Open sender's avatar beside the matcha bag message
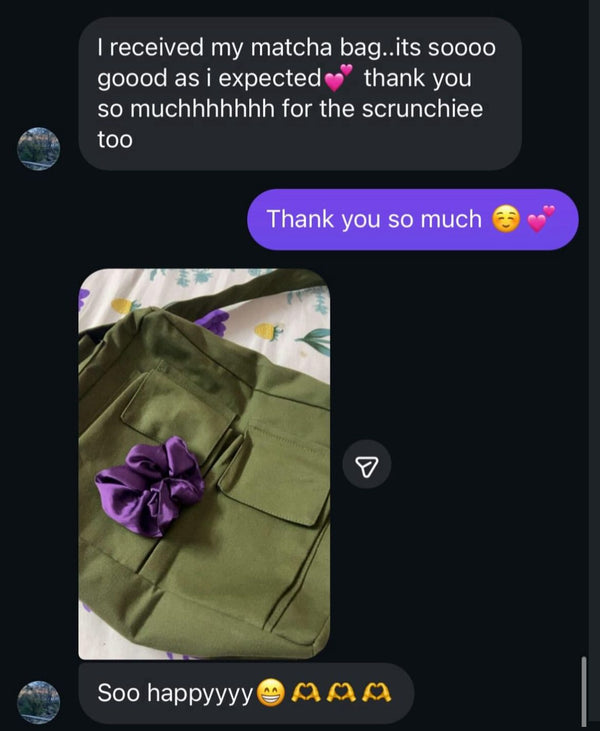The width and height of the screenshot is (600, 731). pyautogui.click(x=39, y=148)
